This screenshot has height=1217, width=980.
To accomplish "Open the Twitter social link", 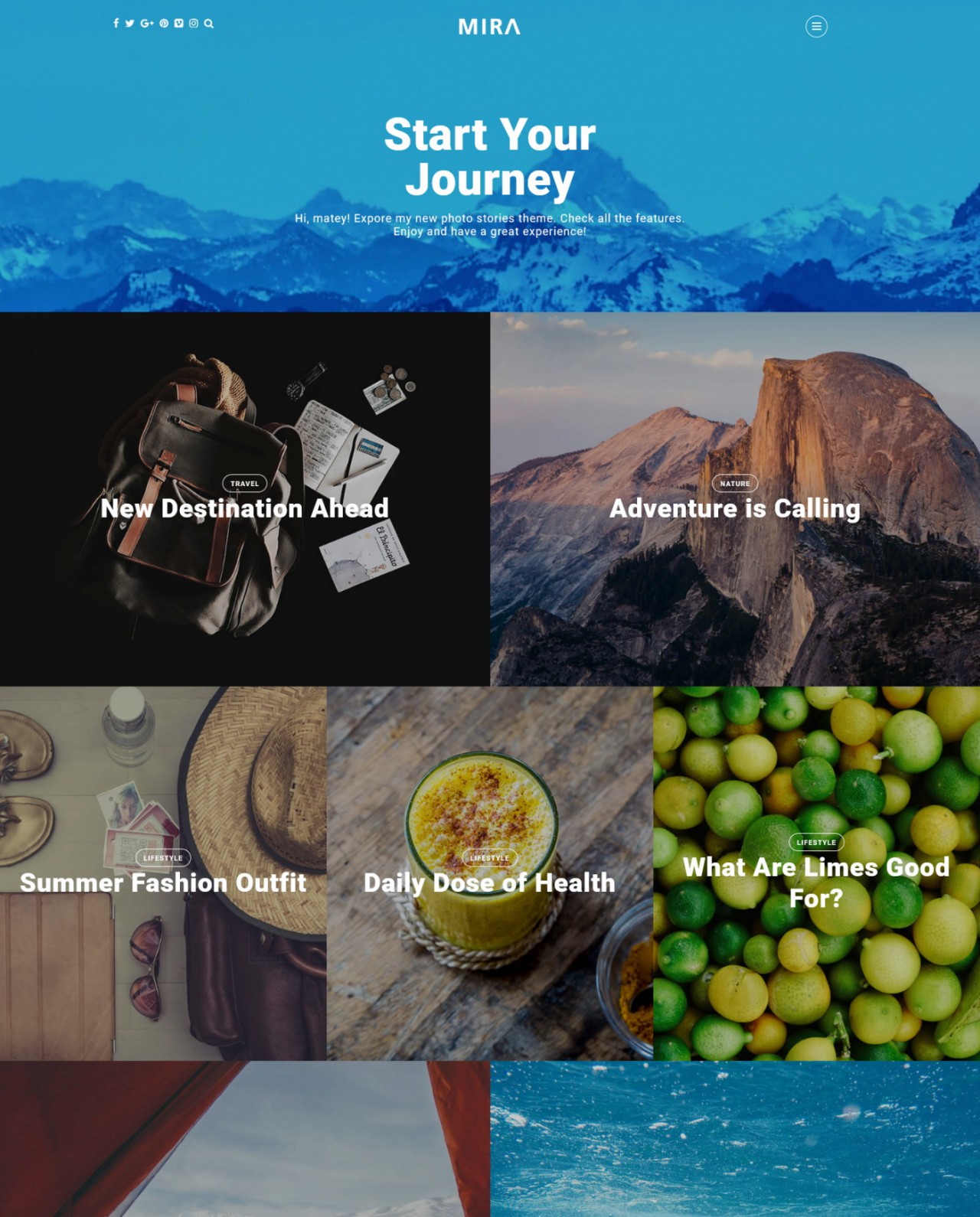I will pyautogui.click(x=130, y=24).
